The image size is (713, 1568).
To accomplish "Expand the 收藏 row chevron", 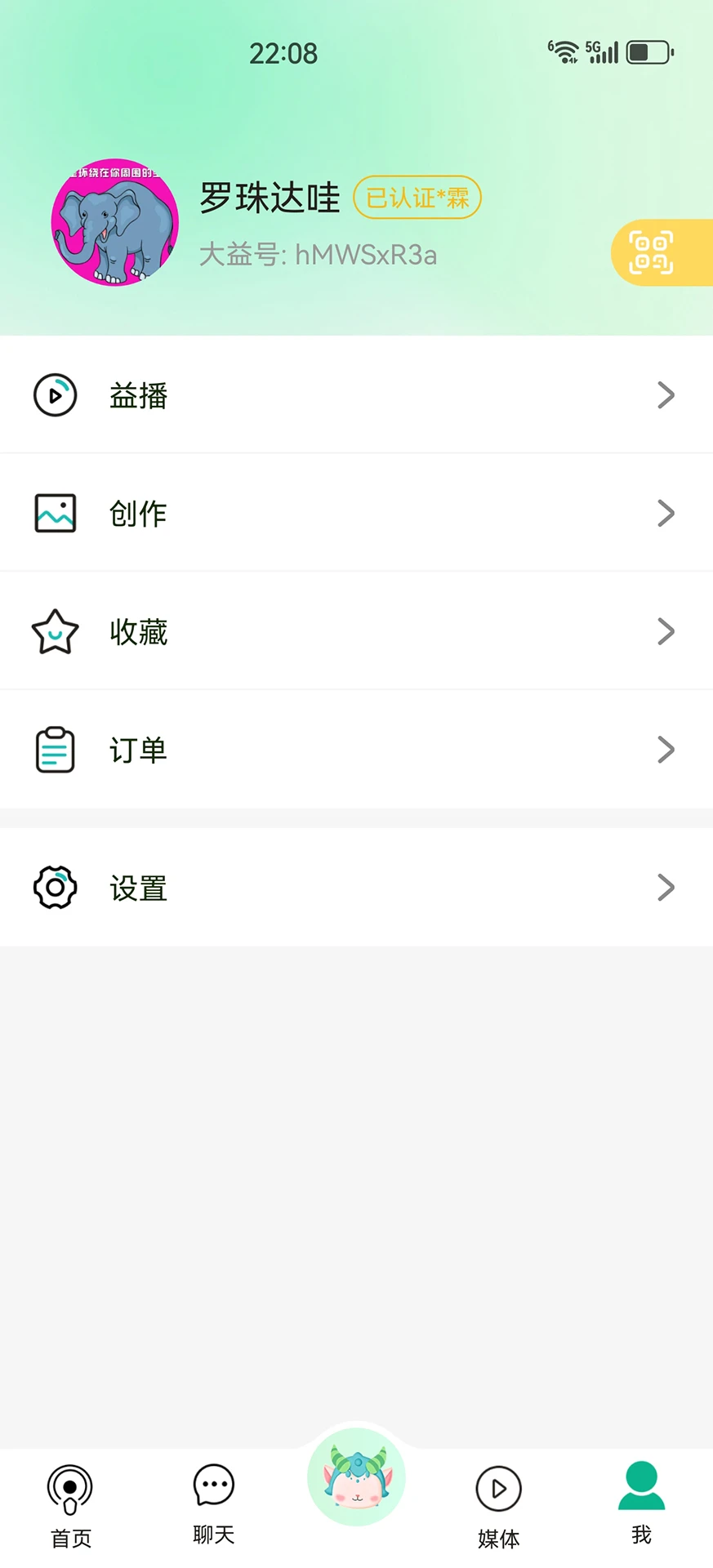I will coord(666,631).
